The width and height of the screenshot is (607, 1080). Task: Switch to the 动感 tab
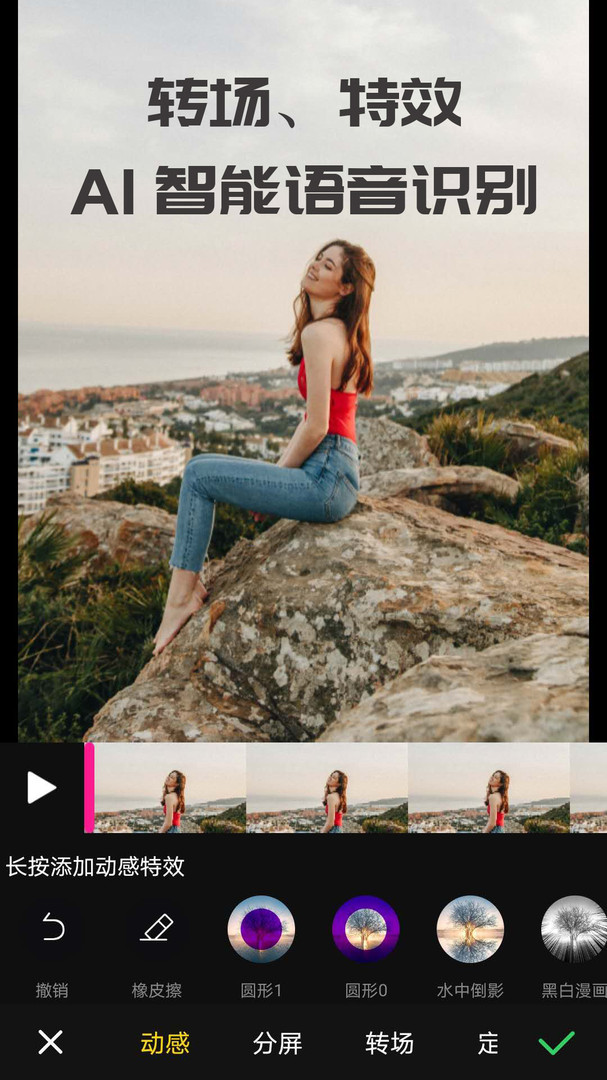165,1044
